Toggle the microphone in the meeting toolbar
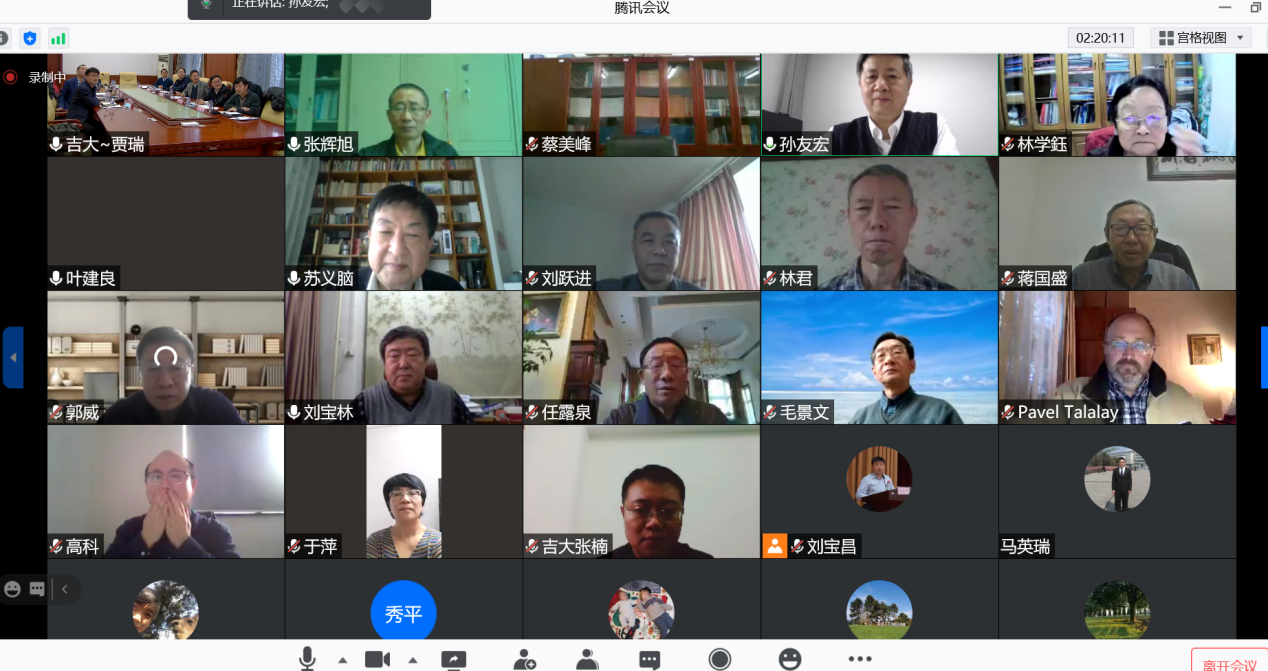This screenshot has width=1268, height=671. (x=307, y=658)
